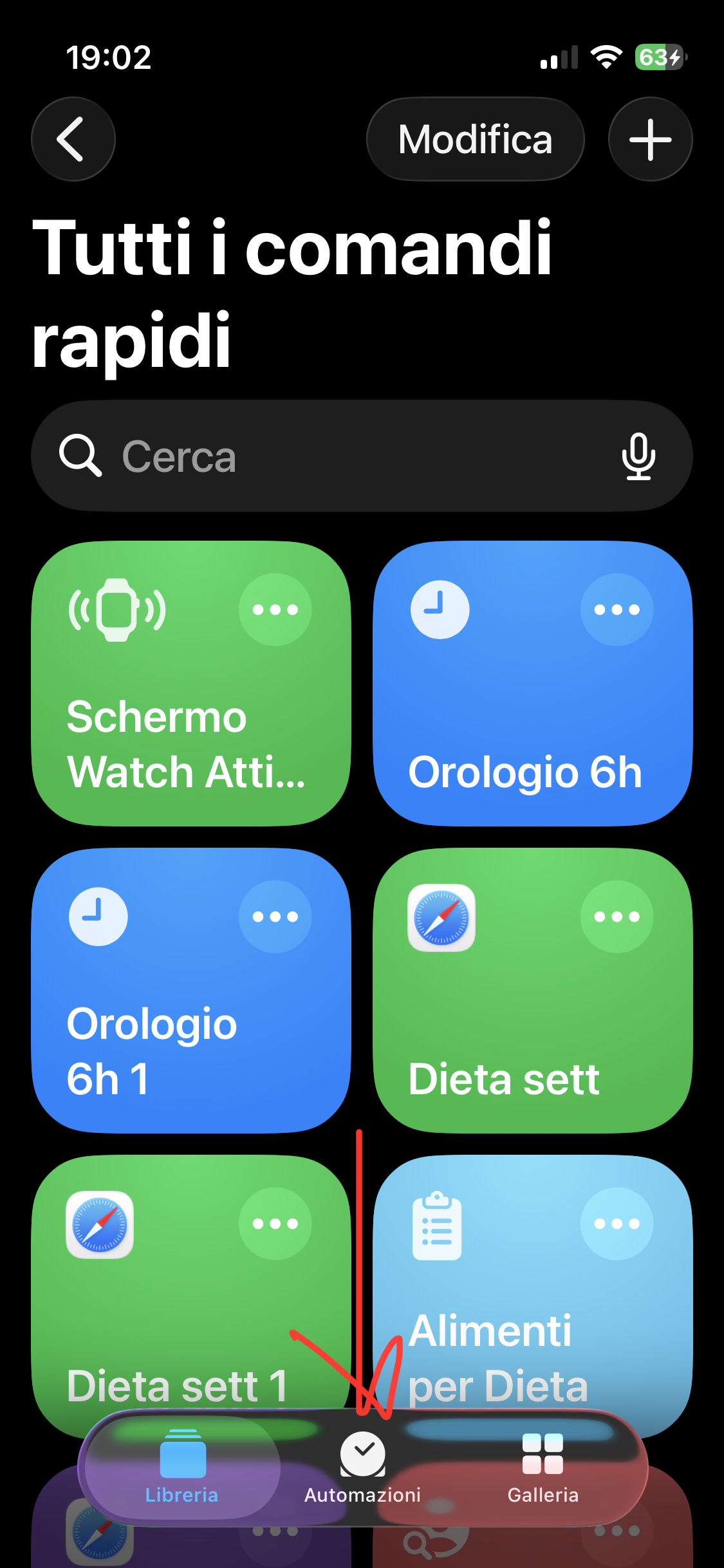This screenshot has width=724, height=1568.
Task: Tap the Modifica button
Action: click(x=475, y=139)
